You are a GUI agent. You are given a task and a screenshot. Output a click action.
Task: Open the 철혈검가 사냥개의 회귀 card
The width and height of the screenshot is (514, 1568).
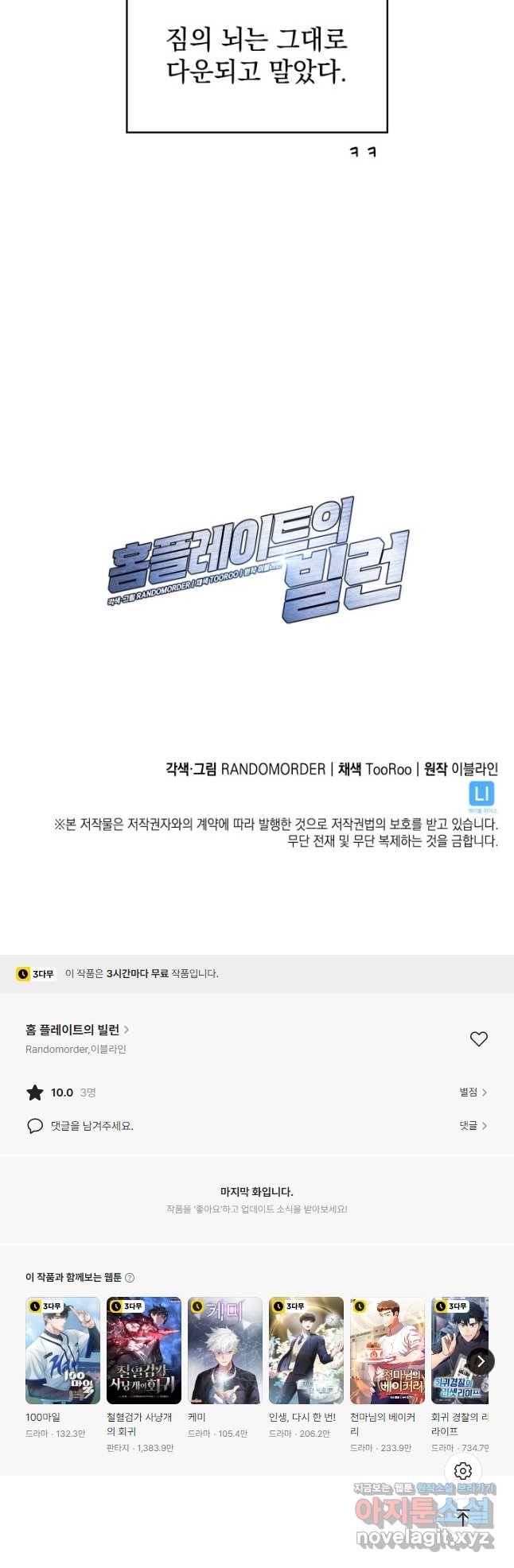[x=144, y=1351]
